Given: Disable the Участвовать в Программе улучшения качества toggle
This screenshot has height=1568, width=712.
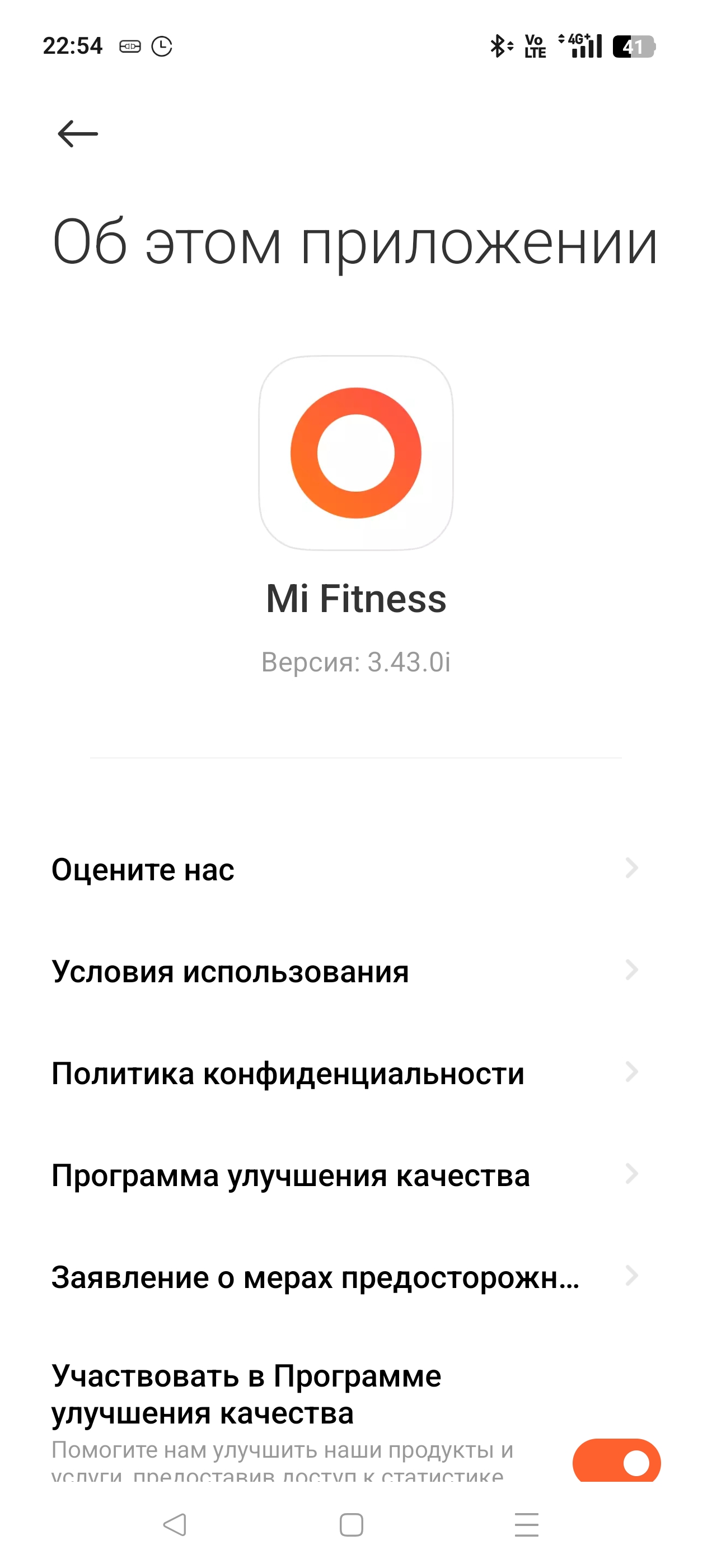Looking at the screenshot, I should point(616,1462).
